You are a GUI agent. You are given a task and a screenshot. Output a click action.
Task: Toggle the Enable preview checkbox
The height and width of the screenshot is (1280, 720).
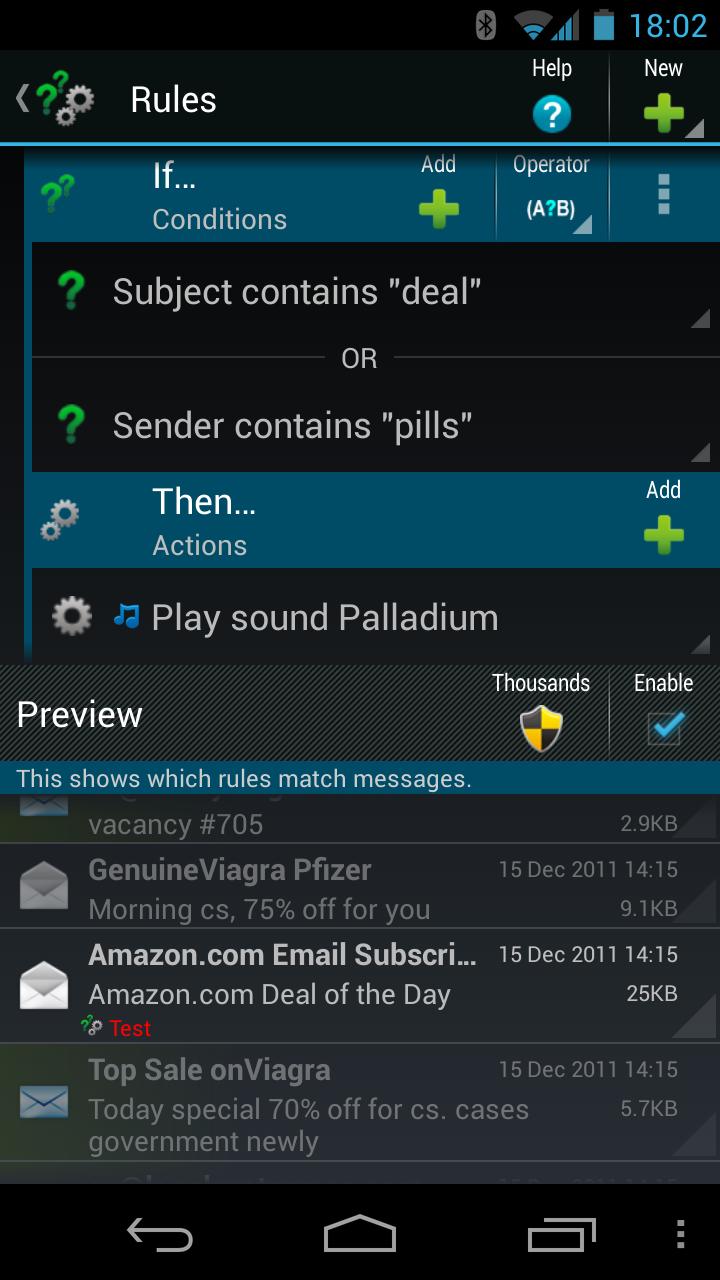(664, 725)
